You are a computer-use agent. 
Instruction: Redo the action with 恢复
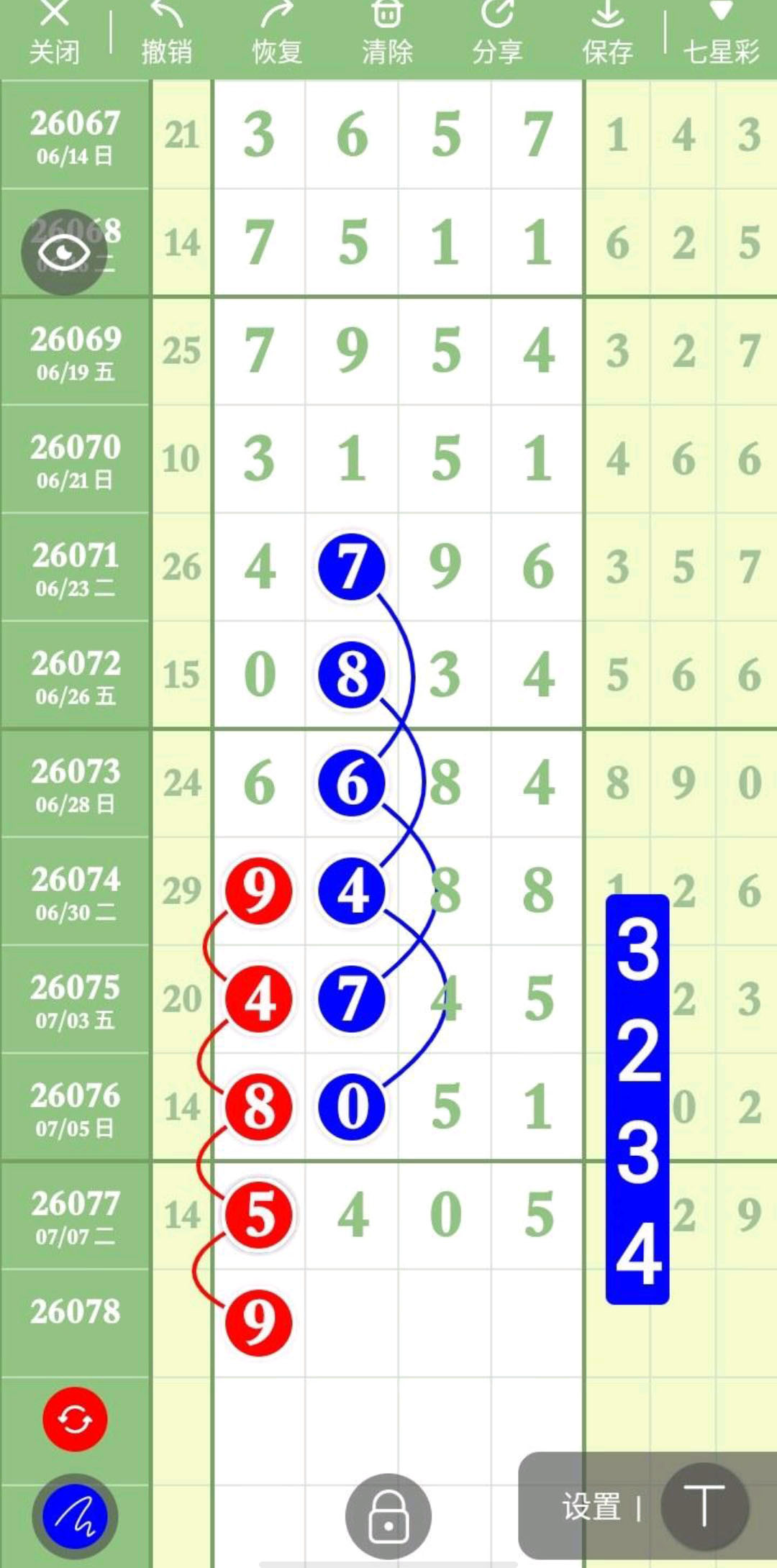(277, 34)
